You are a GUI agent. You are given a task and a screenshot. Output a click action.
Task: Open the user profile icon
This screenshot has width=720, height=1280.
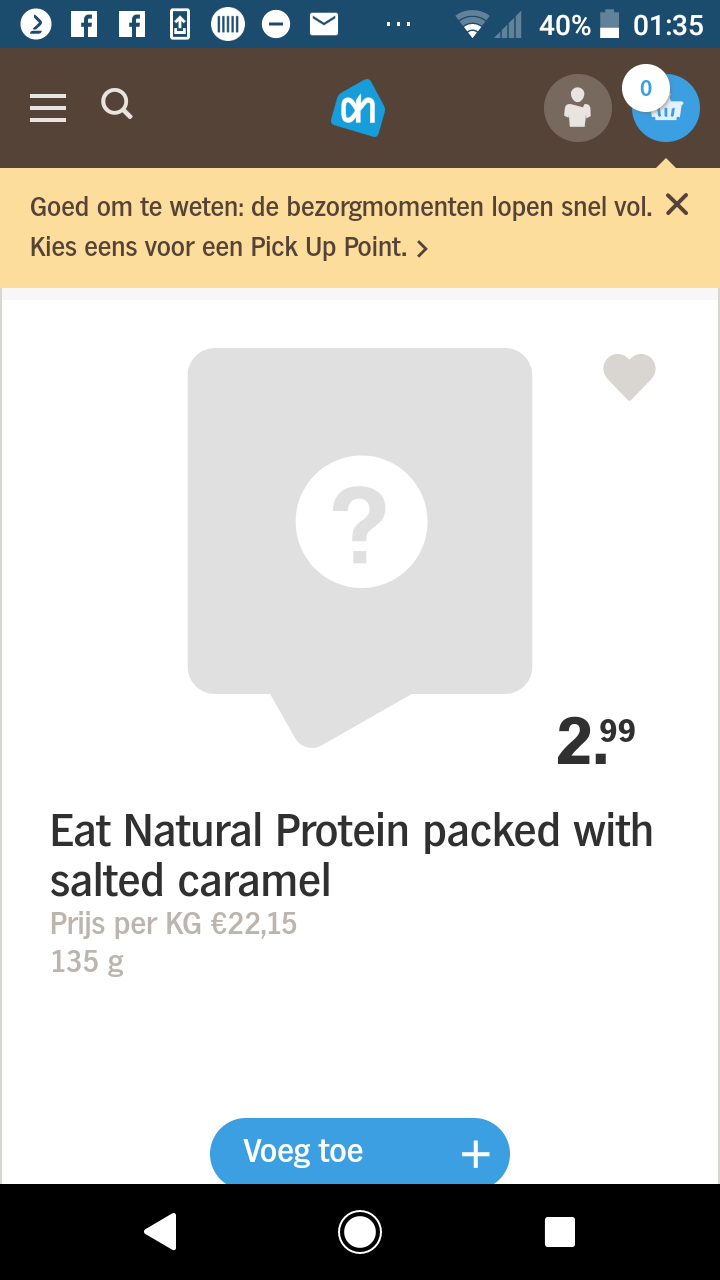[x=578, y=108]
